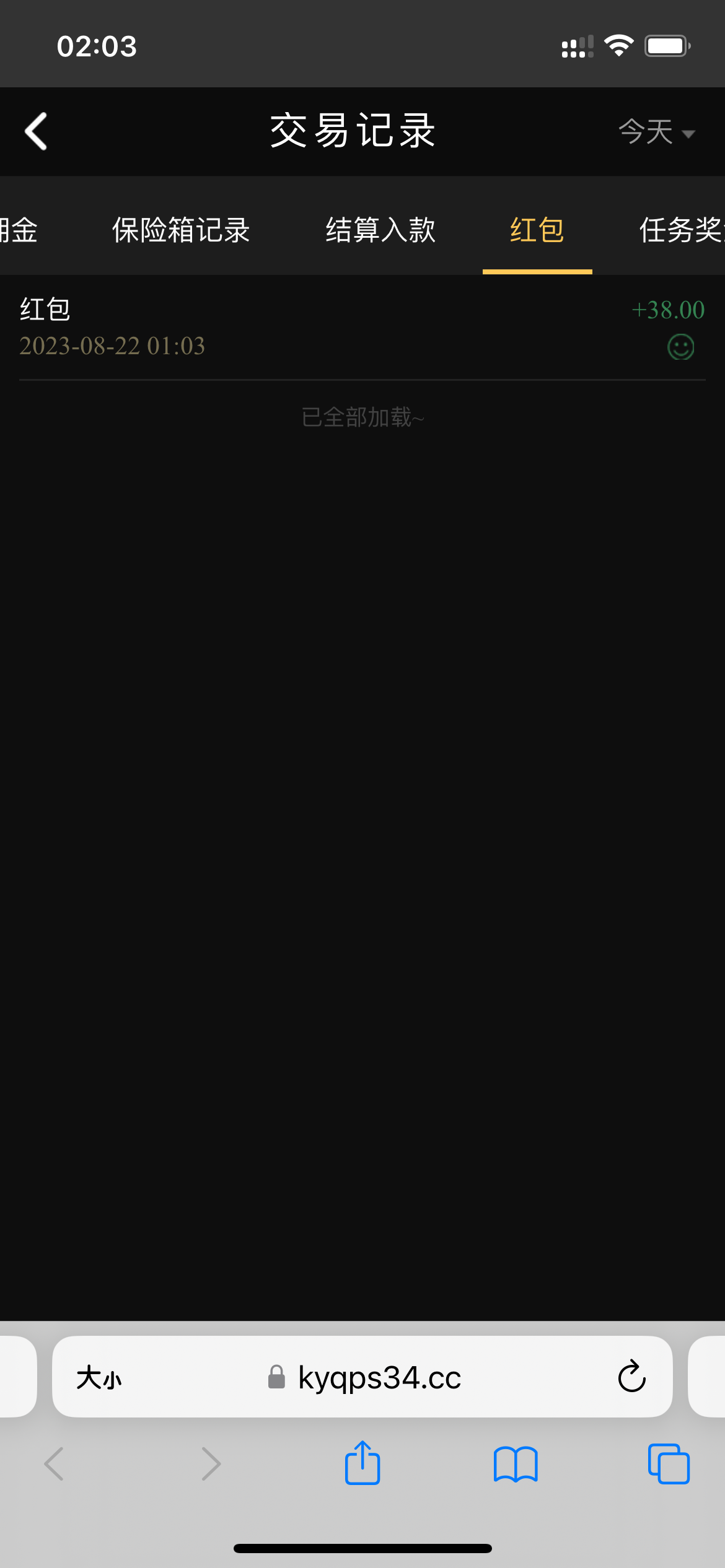Open the 大小 text size menu
Viewport: 725px width, 1568px height.
[99, 1378]
